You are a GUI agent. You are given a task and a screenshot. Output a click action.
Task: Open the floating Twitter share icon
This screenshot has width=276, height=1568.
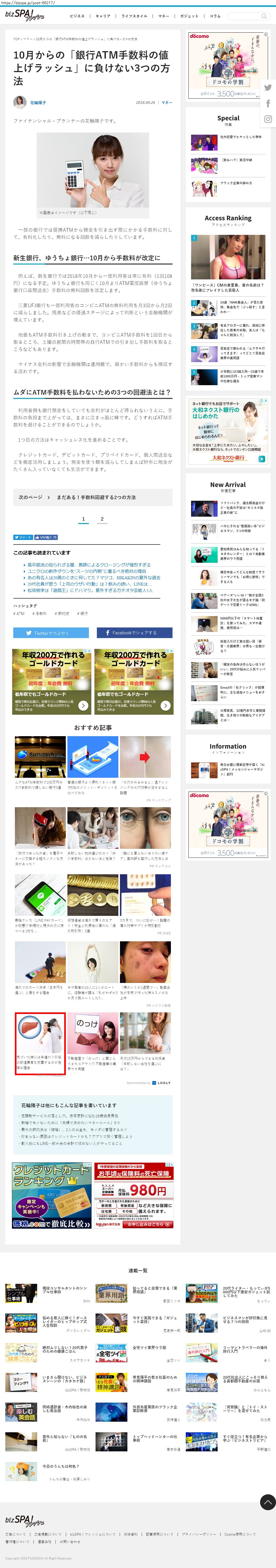(268, 88)
